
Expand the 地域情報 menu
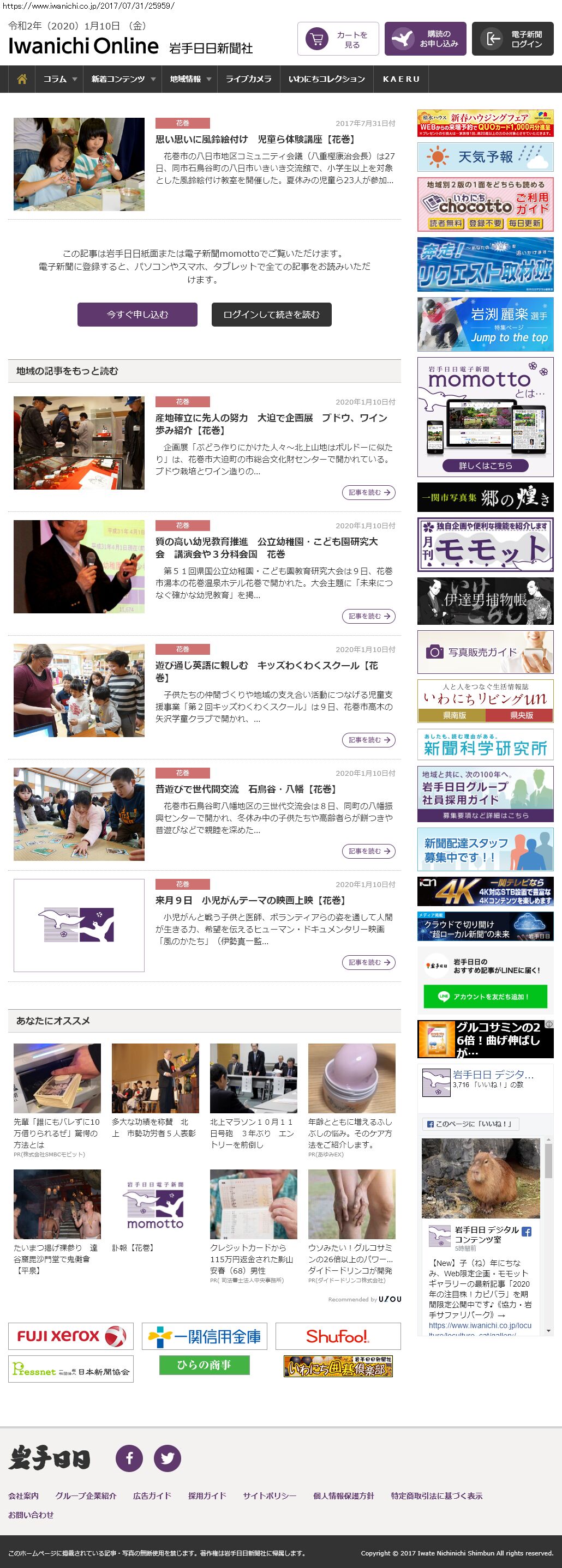point(190,79)
